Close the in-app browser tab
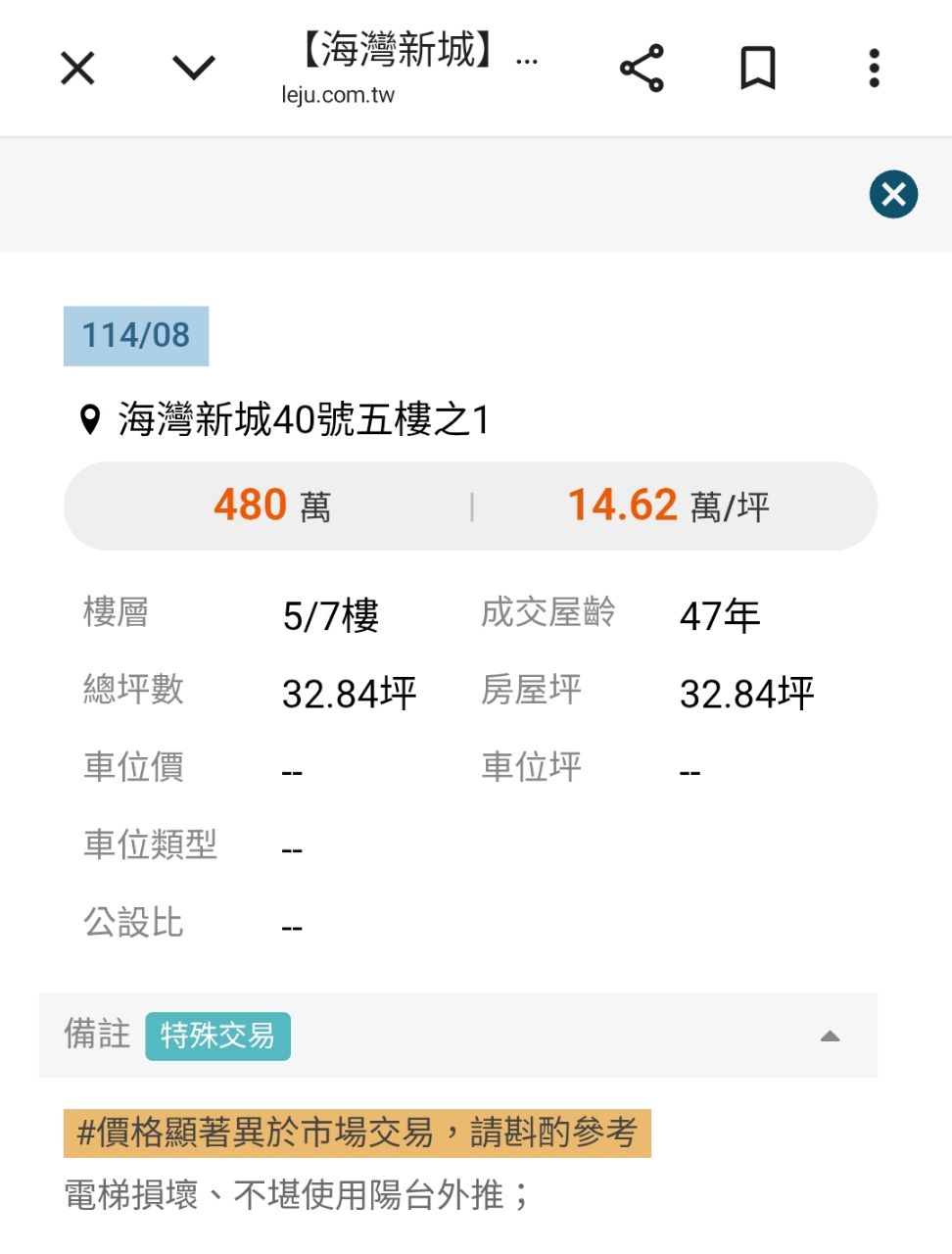Image resolution: width=952 pixels, height=1254 pixels. pos(77,69)
